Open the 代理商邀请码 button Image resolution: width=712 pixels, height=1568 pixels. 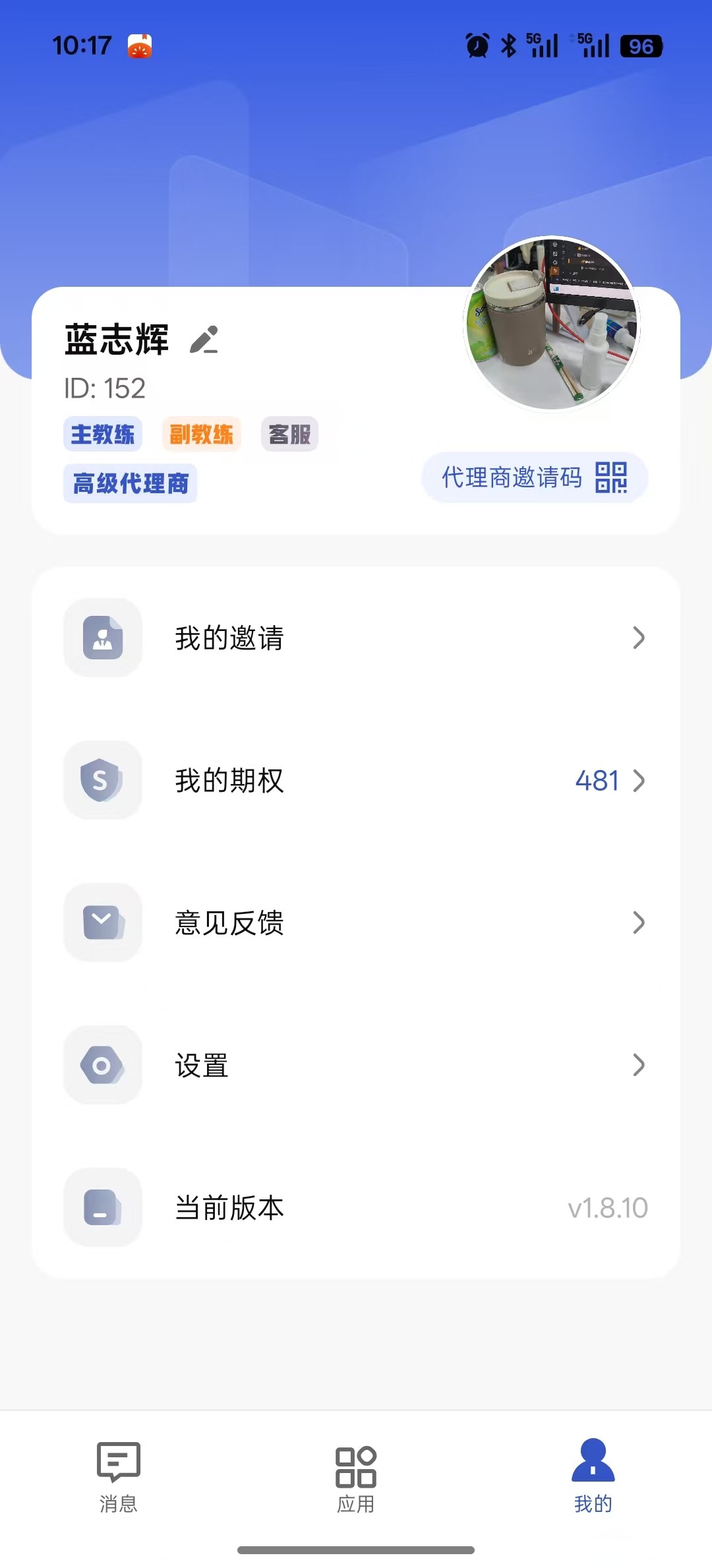[534, 479]
